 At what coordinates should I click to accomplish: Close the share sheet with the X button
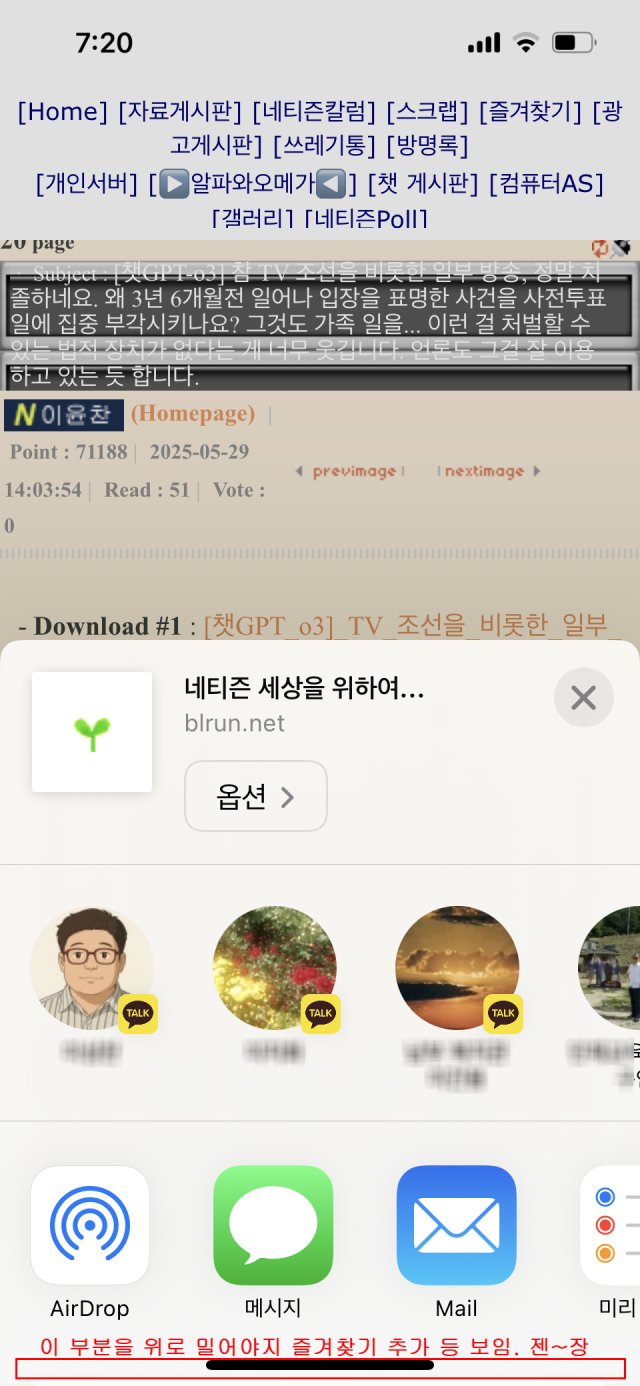tap(583, 697)
